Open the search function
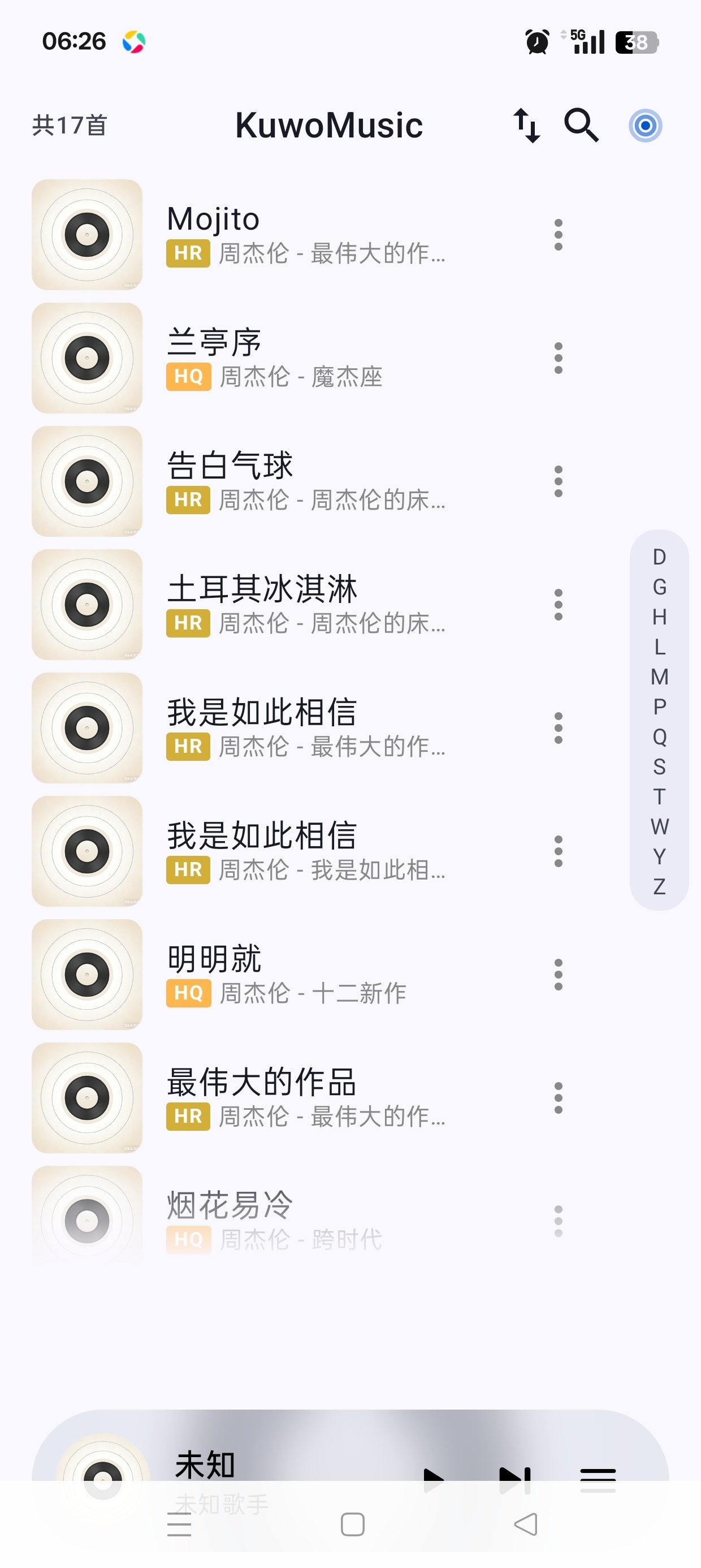The height and width of the screenshot is (1568, 701). [x=581, y=125]
